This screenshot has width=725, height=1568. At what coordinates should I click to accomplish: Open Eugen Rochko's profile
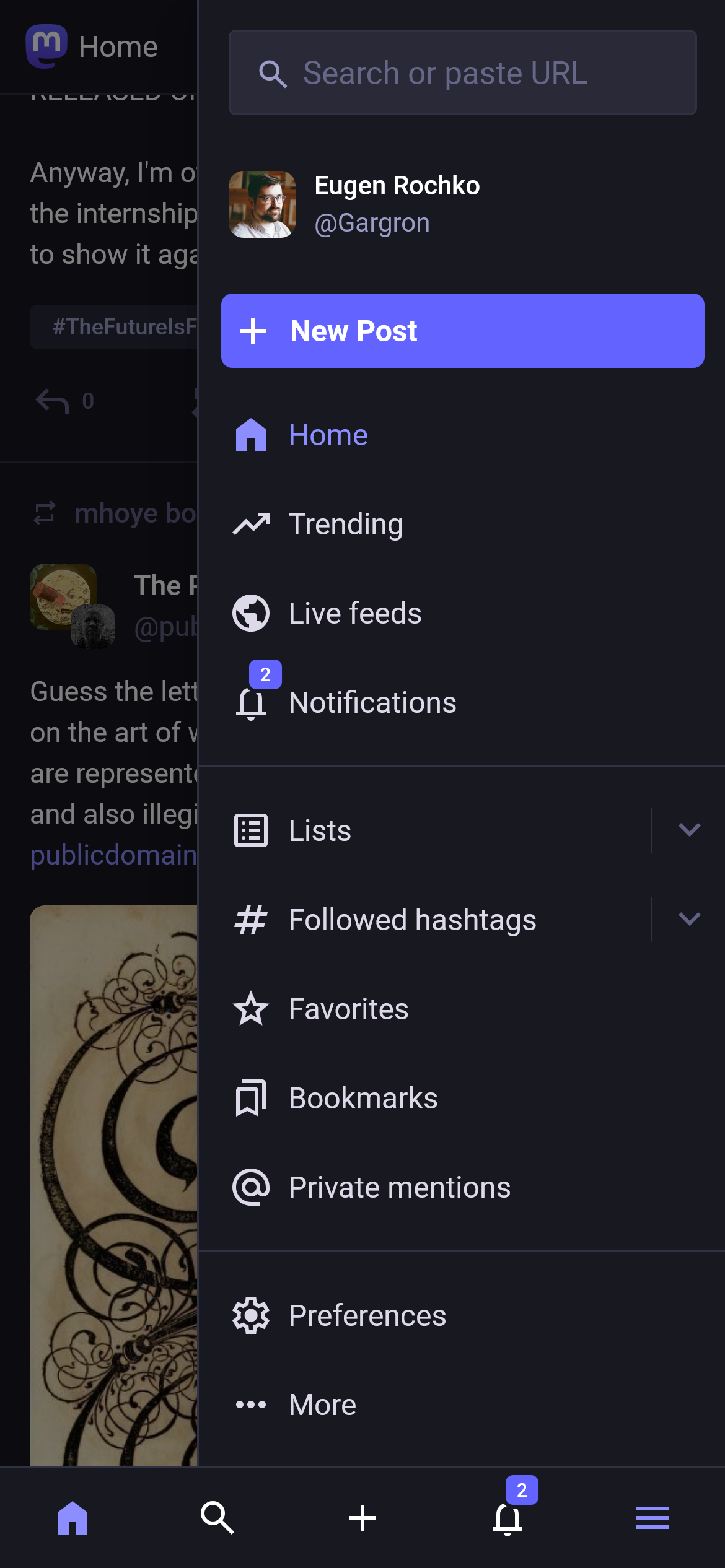(x=397, y=204)
